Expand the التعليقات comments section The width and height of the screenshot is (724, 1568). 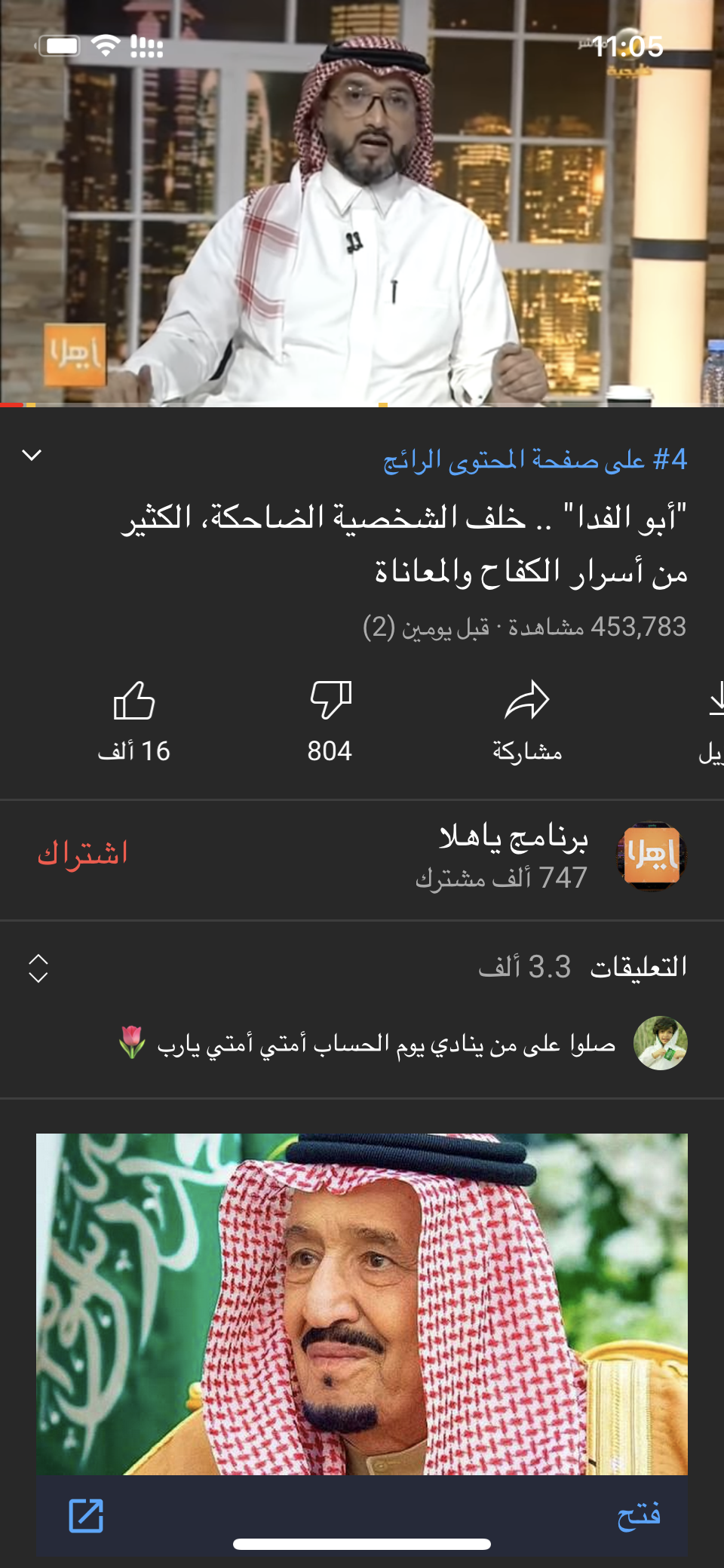[38, 968]
